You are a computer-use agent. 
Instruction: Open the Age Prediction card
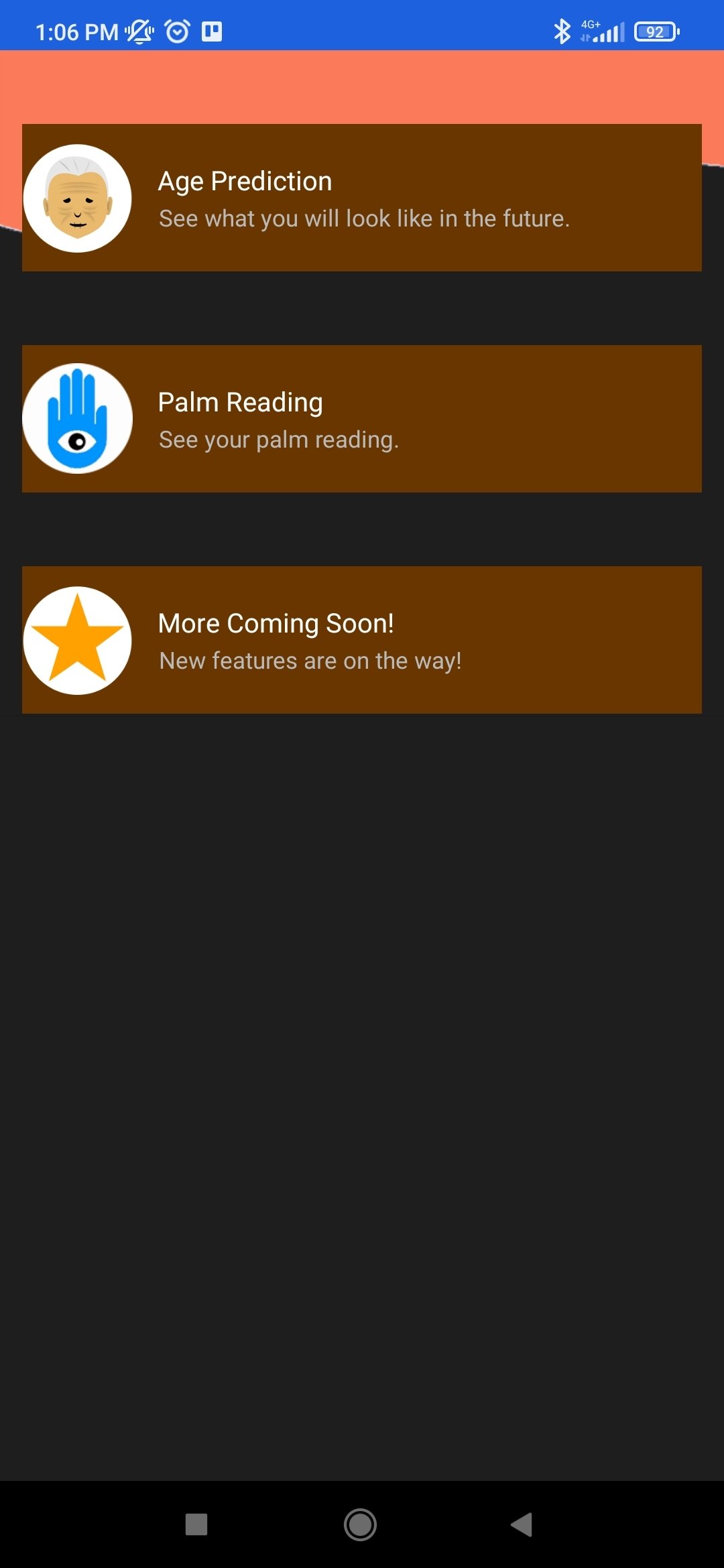point(362,198)
